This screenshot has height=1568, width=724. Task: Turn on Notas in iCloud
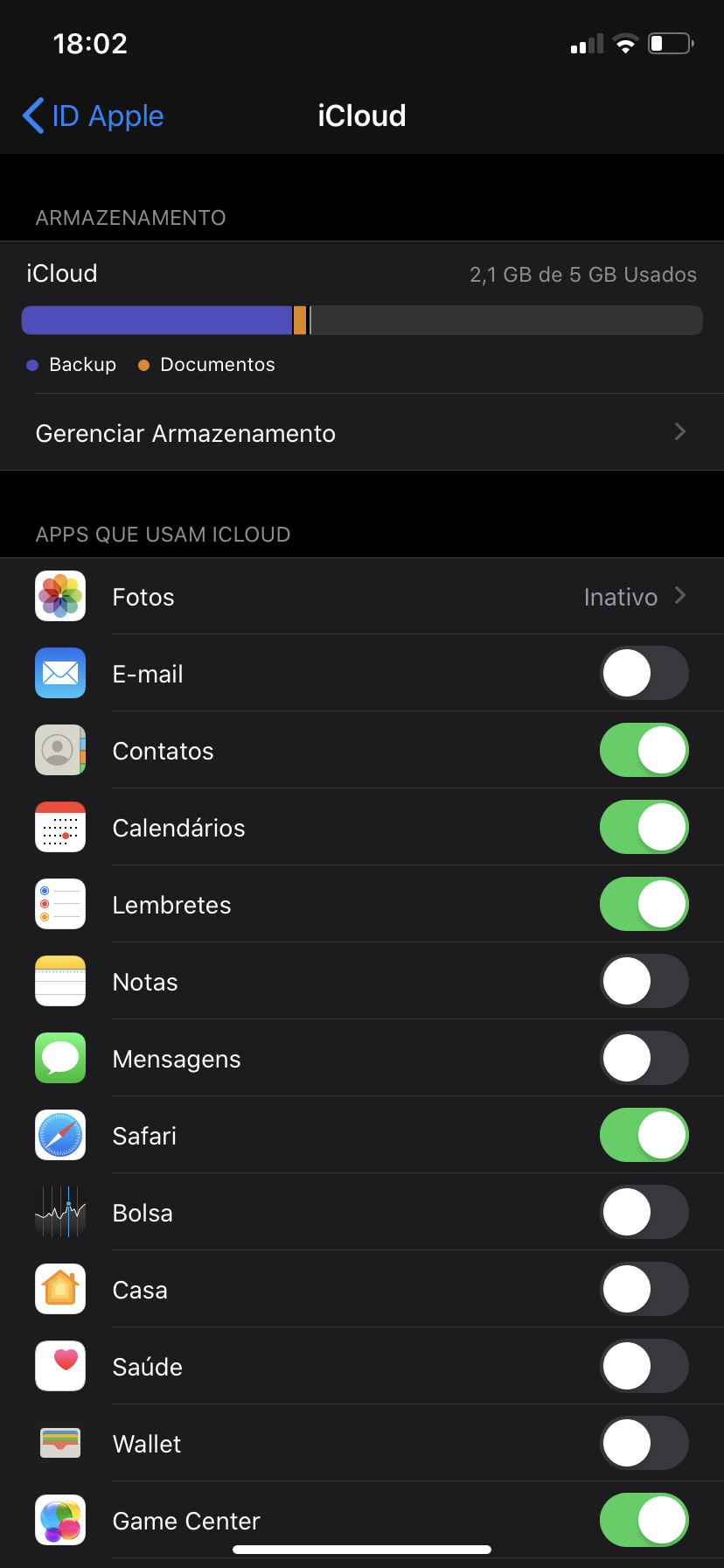[644, 981]
